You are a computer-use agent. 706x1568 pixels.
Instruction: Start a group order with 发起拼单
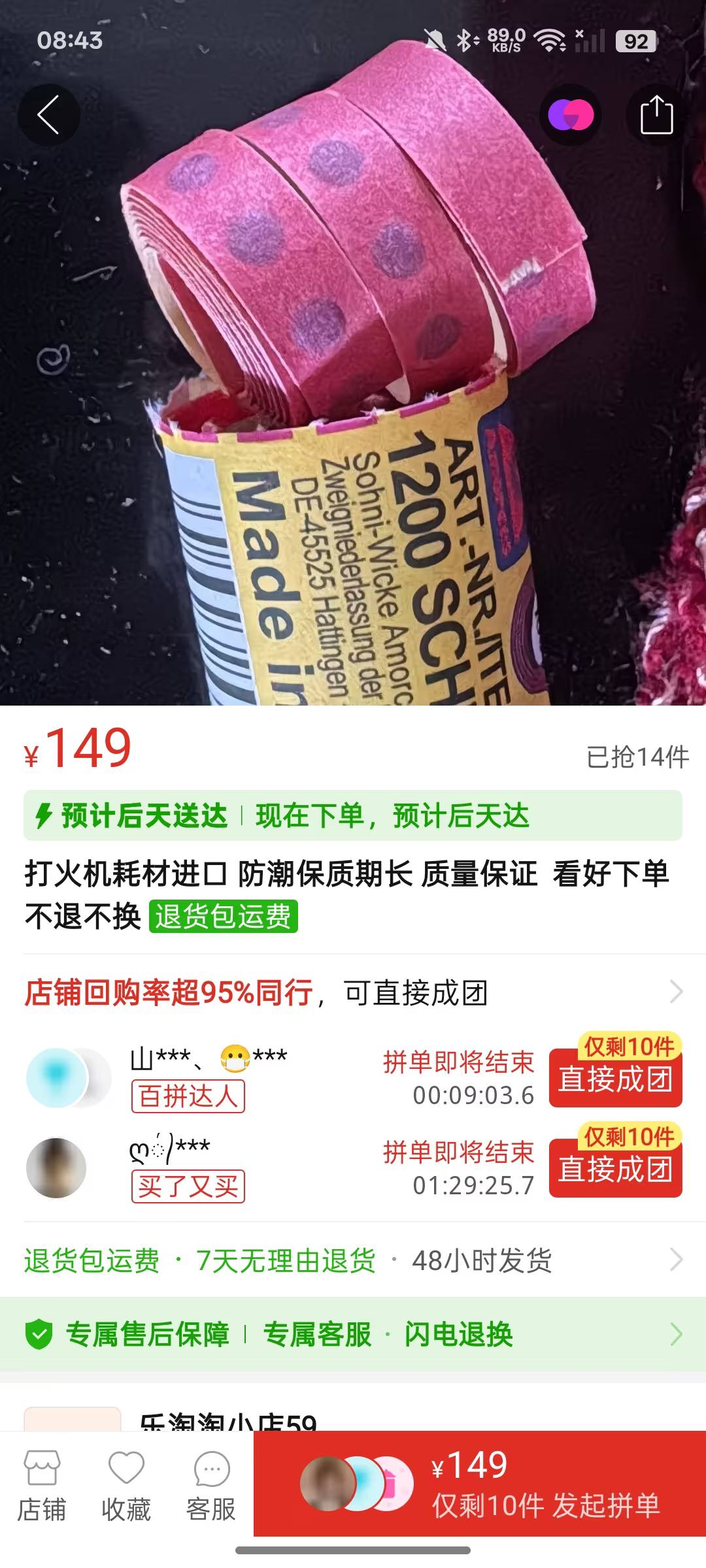coord(480,1484)
